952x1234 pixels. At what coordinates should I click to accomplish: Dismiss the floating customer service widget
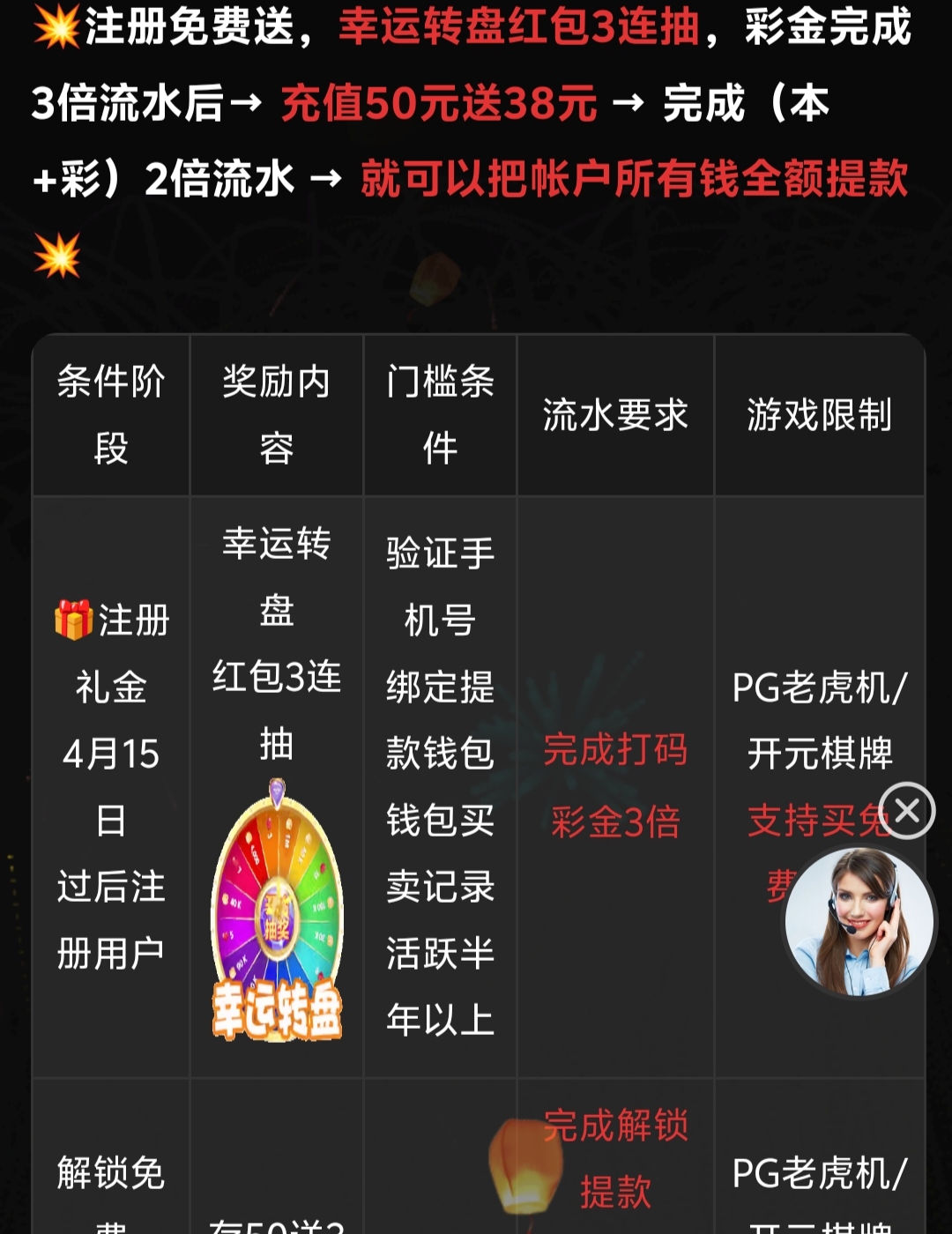coord(907,810)
